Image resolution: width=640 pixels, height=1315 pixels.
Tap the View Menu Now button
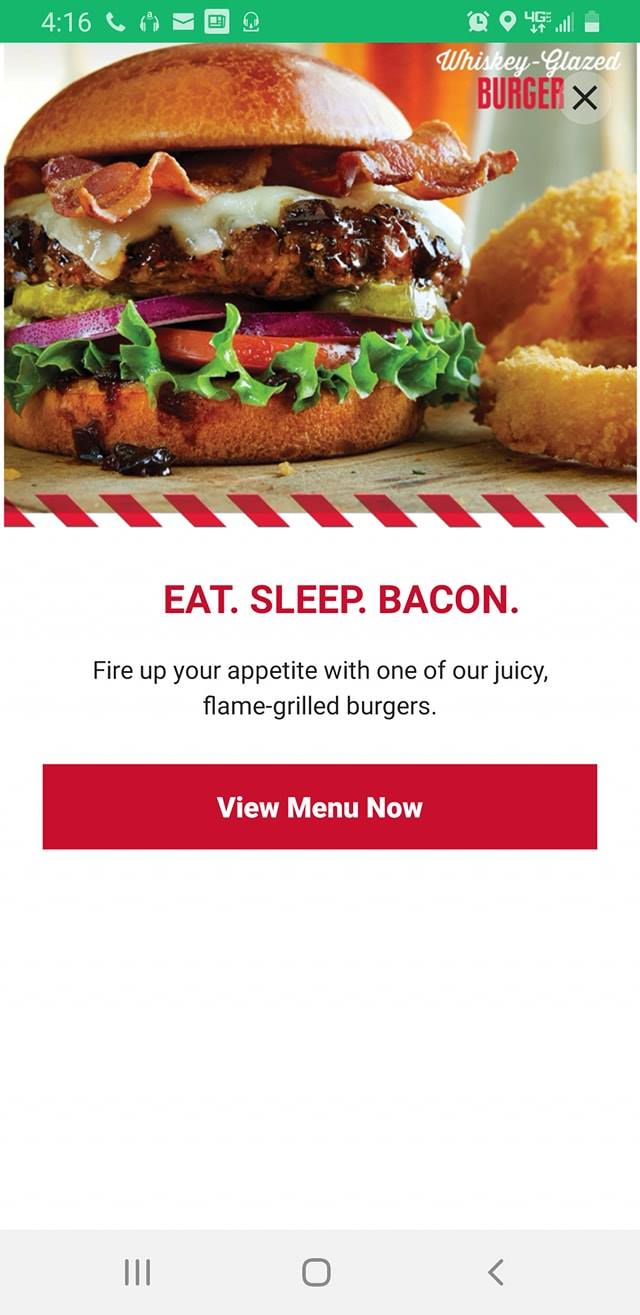point(320,807)
